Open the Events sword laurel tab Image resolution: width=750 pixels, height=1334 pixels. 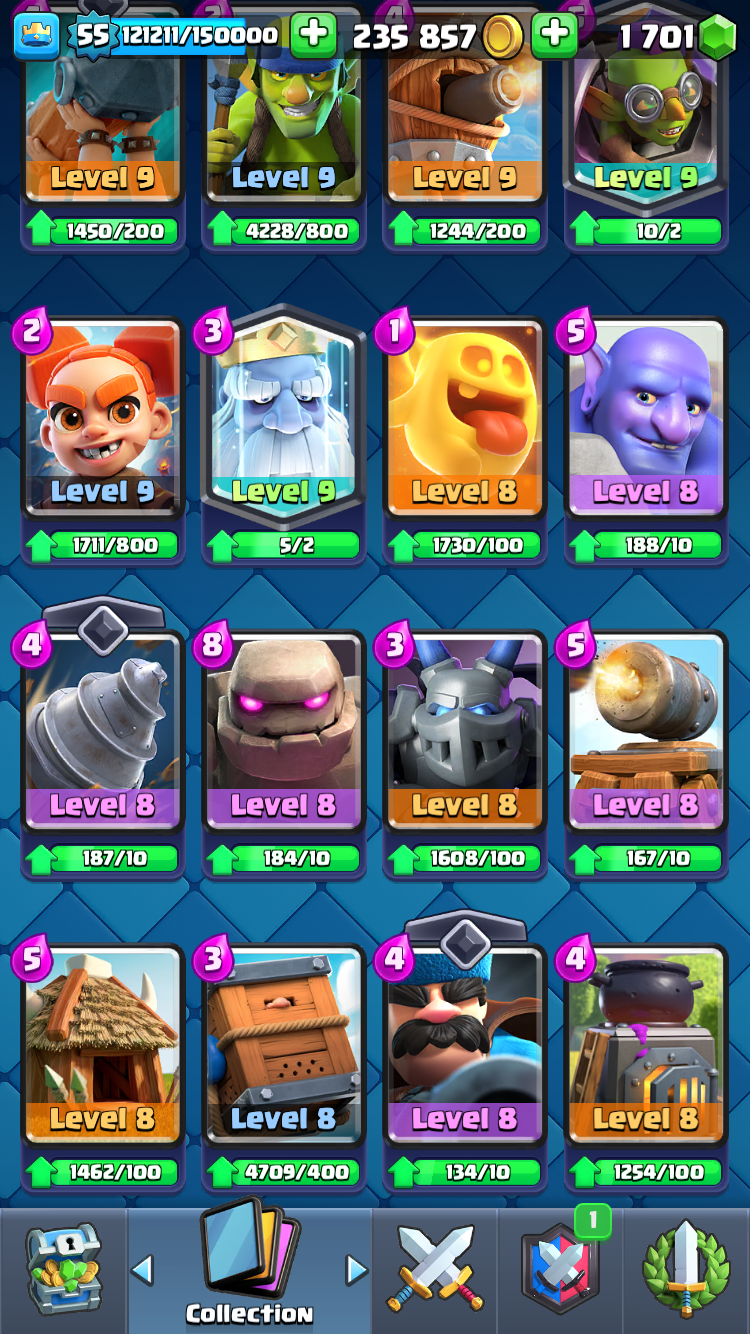tap(686, 1270)
